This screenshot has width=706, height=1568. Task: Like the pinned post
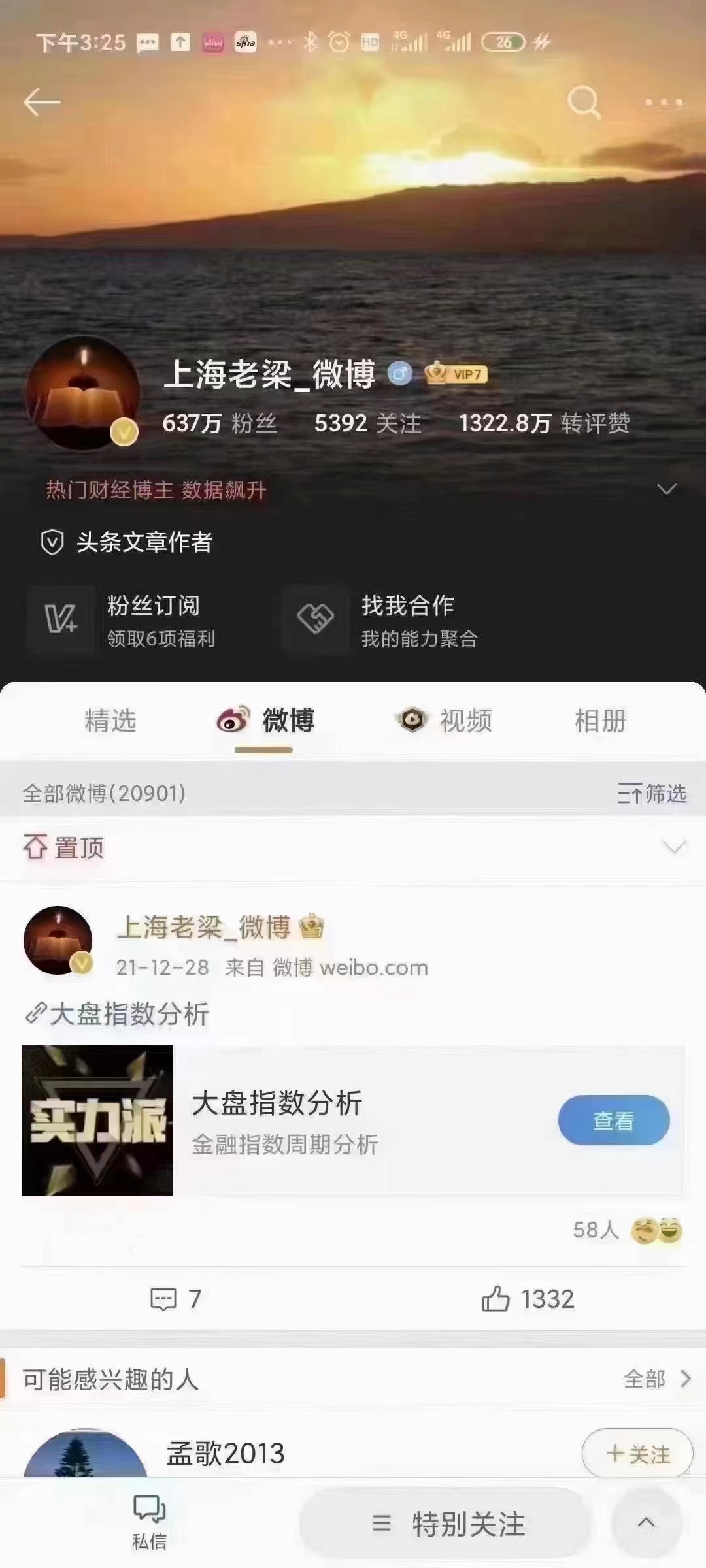[527, 1299]
